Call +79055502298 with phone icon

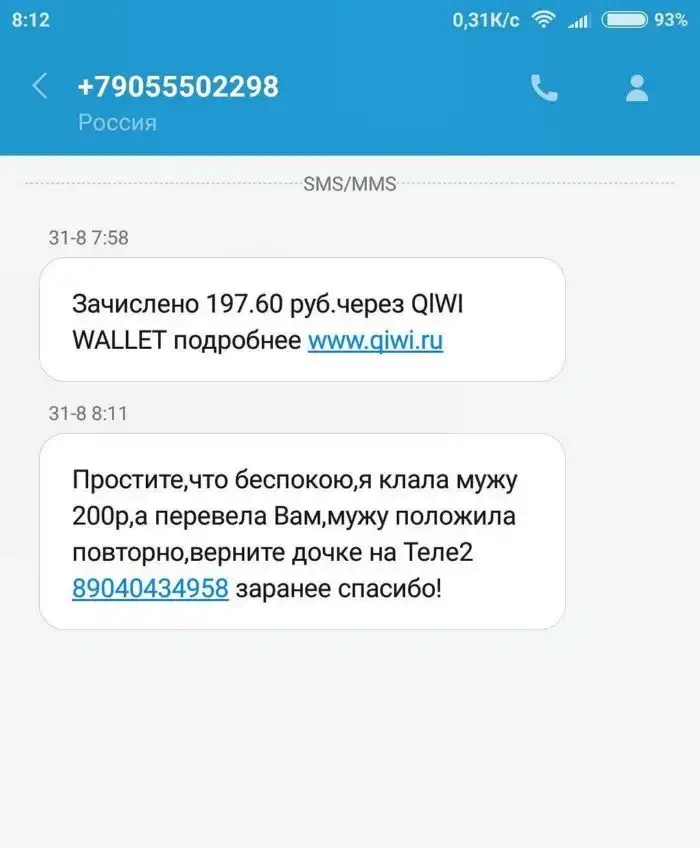[544, 89]
